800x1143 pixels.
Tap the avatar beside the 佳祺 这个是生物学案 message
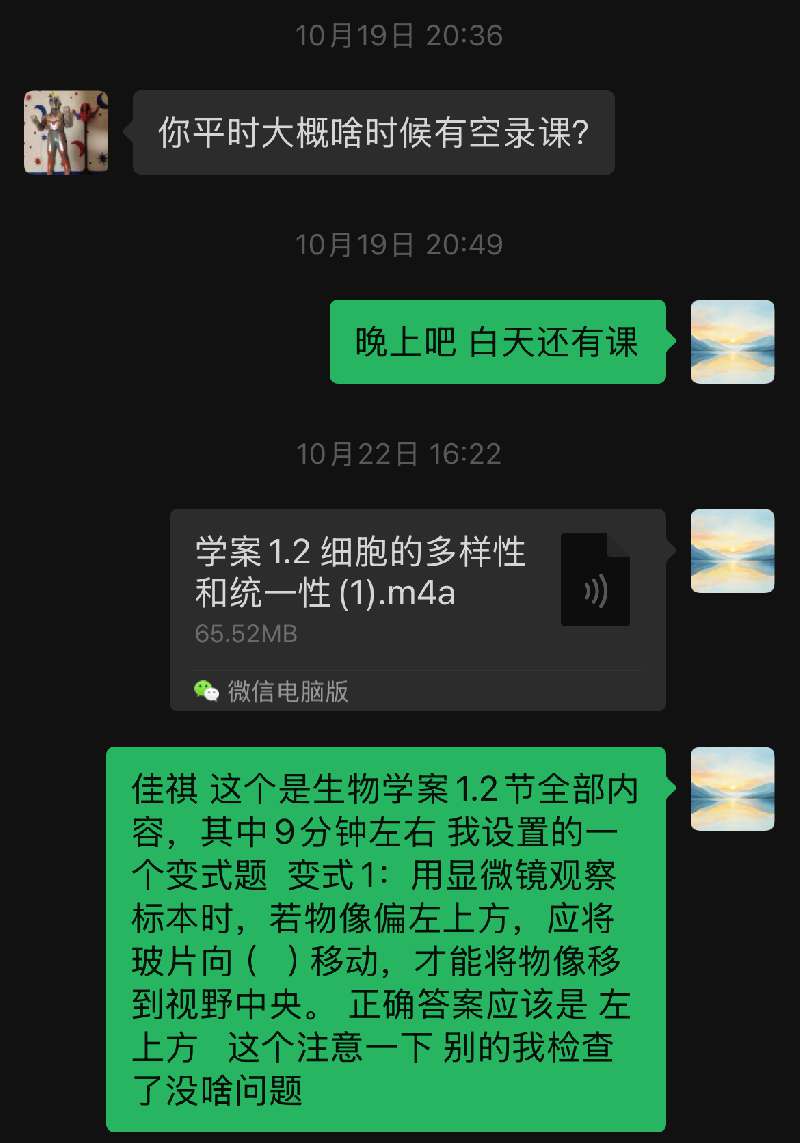[732, 789]
